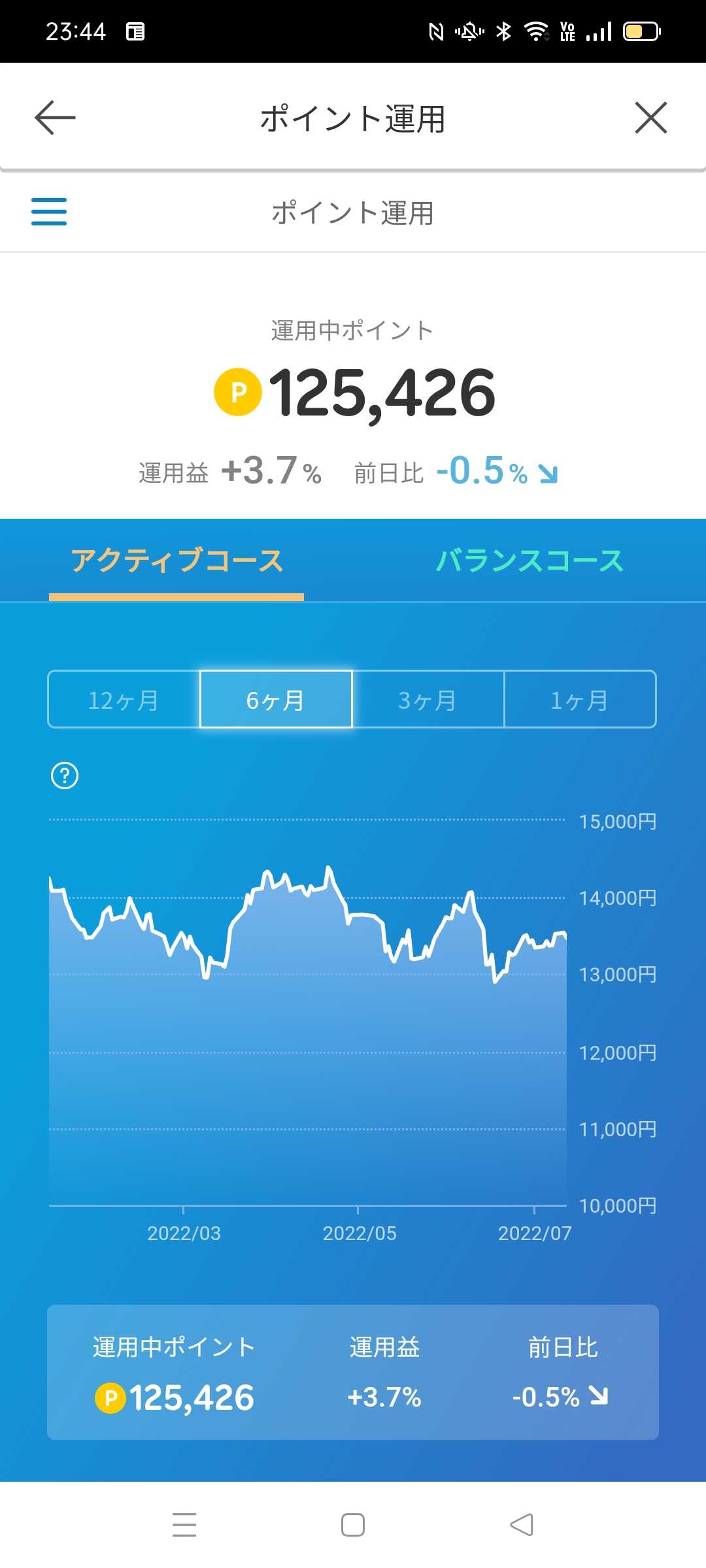Switch to the バランスコース tab
The height and width of the screenshot is (1568, 706).
[529, 561]
